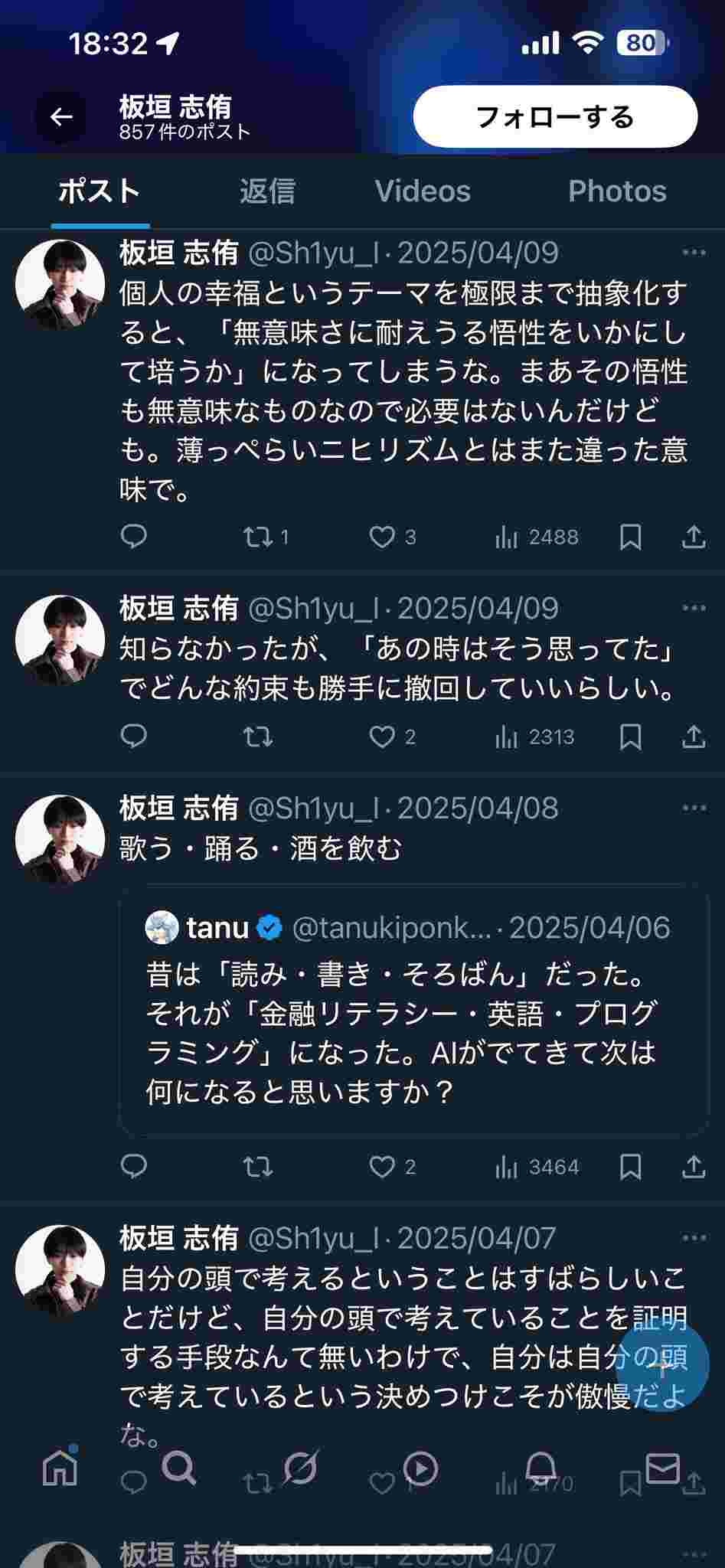Screen dimensions: 725x1568
Task: Like the 個人の幸福 post
Action: [x=382, y=537]
